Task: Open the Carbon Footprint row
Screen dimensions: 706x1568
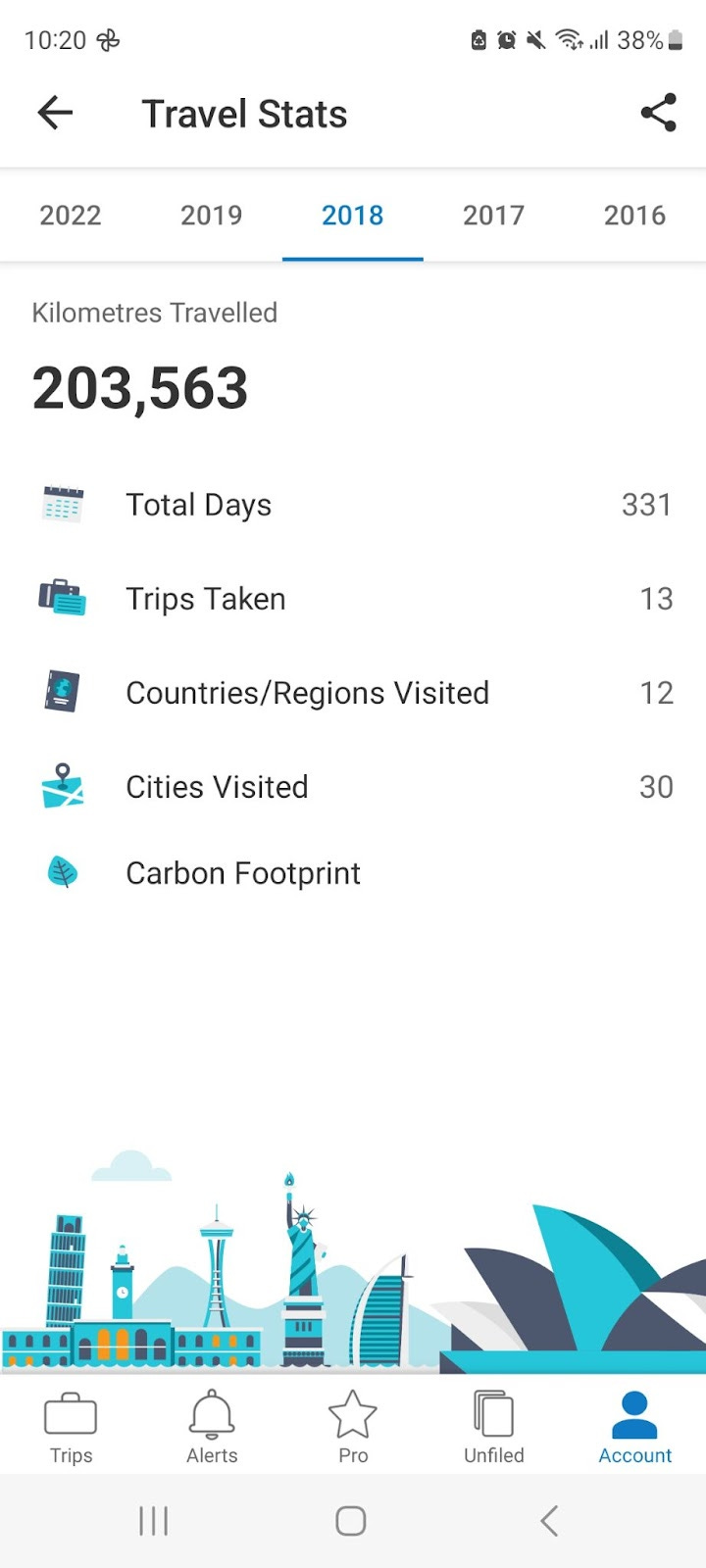Action: coord(353,873)
